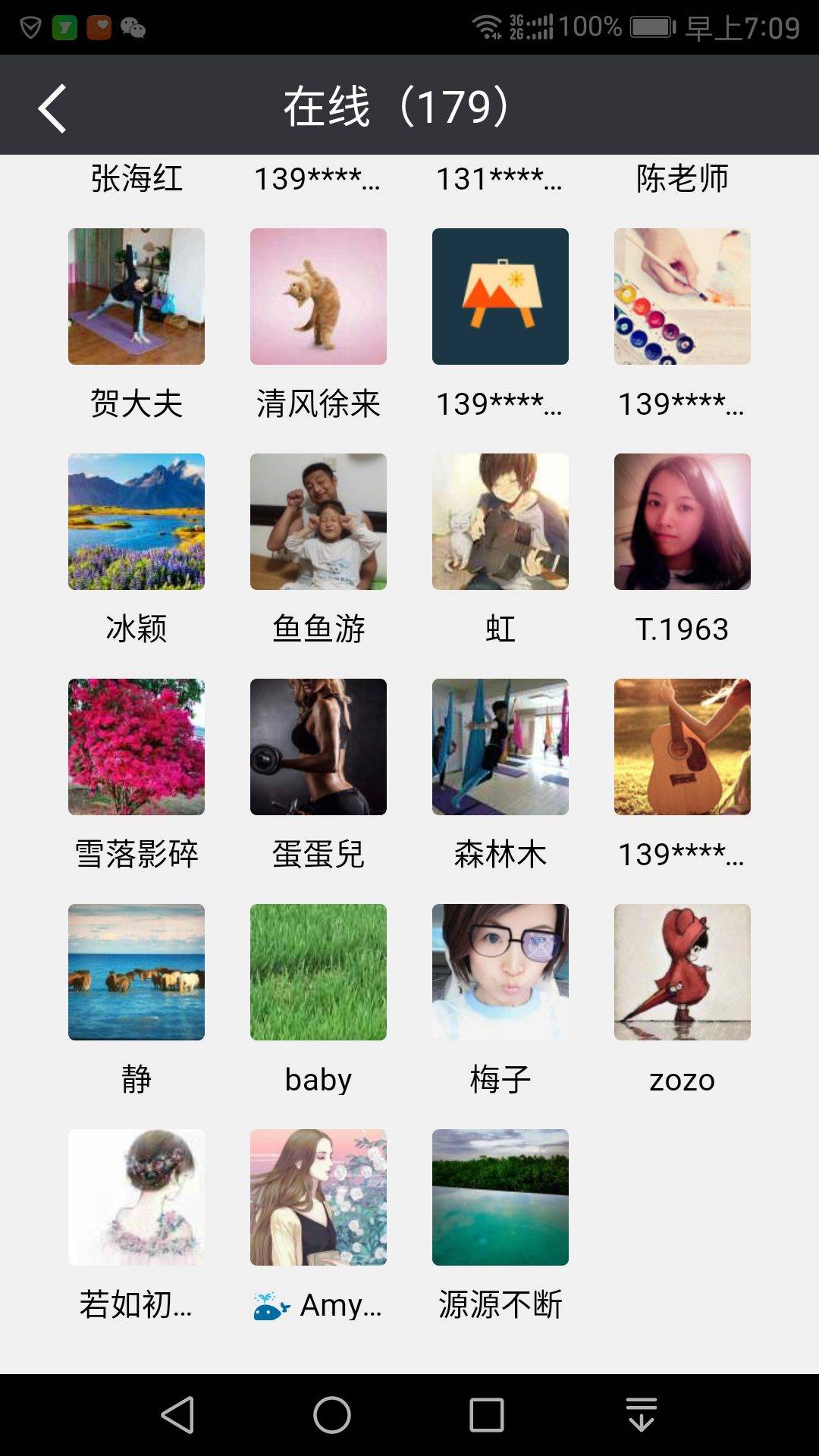
Task: Go back from the 在线 list
Action: click(52, 108)
